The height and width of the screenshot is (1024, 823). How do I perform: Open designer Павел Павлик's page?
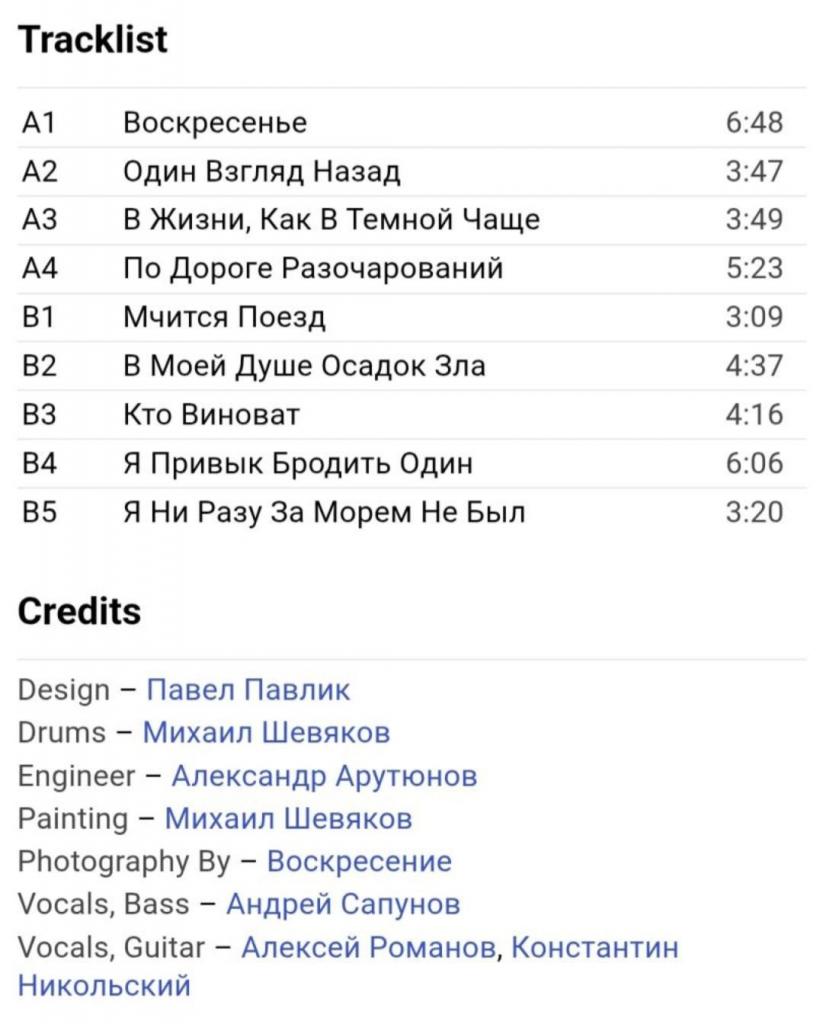pyautogui.click(x=248, y=690)
